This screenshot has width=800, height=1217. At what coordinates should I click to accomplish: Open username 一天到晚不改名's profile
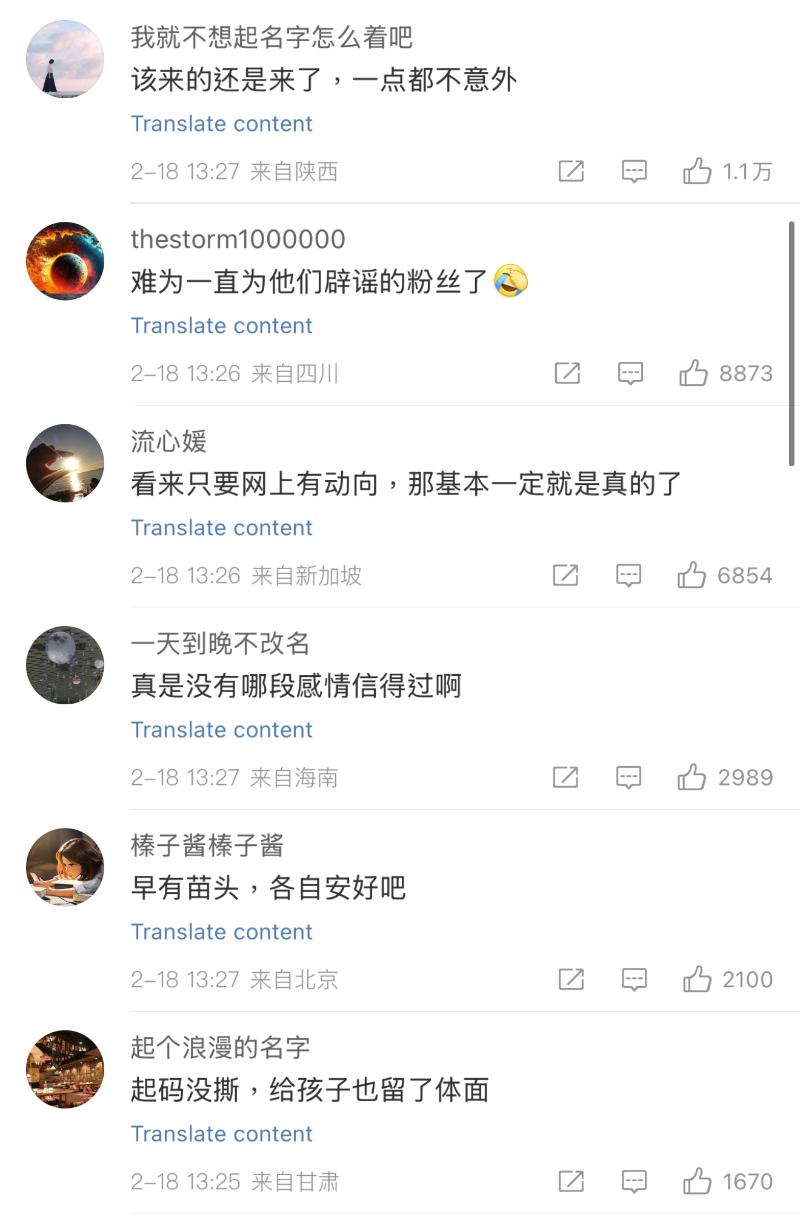221,643
